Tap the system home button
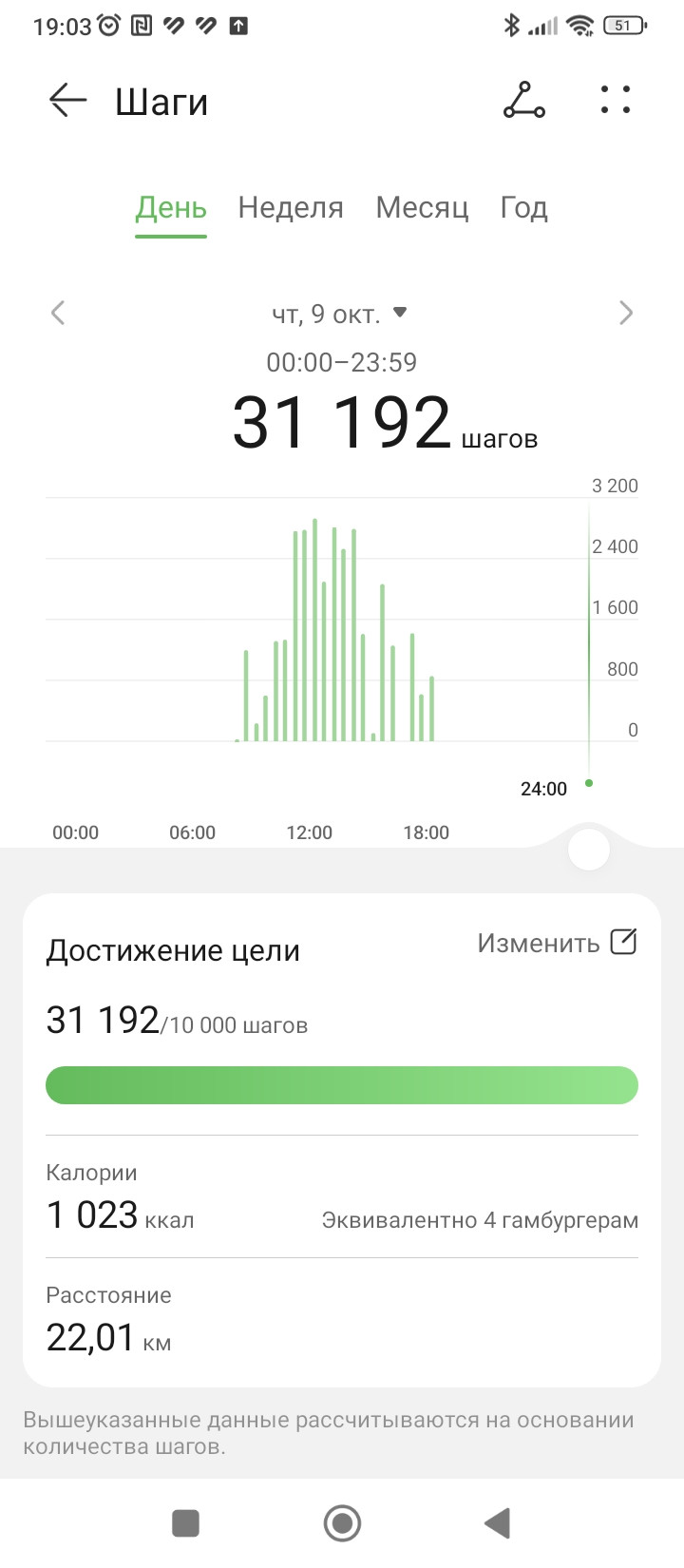 point(342,1523)
